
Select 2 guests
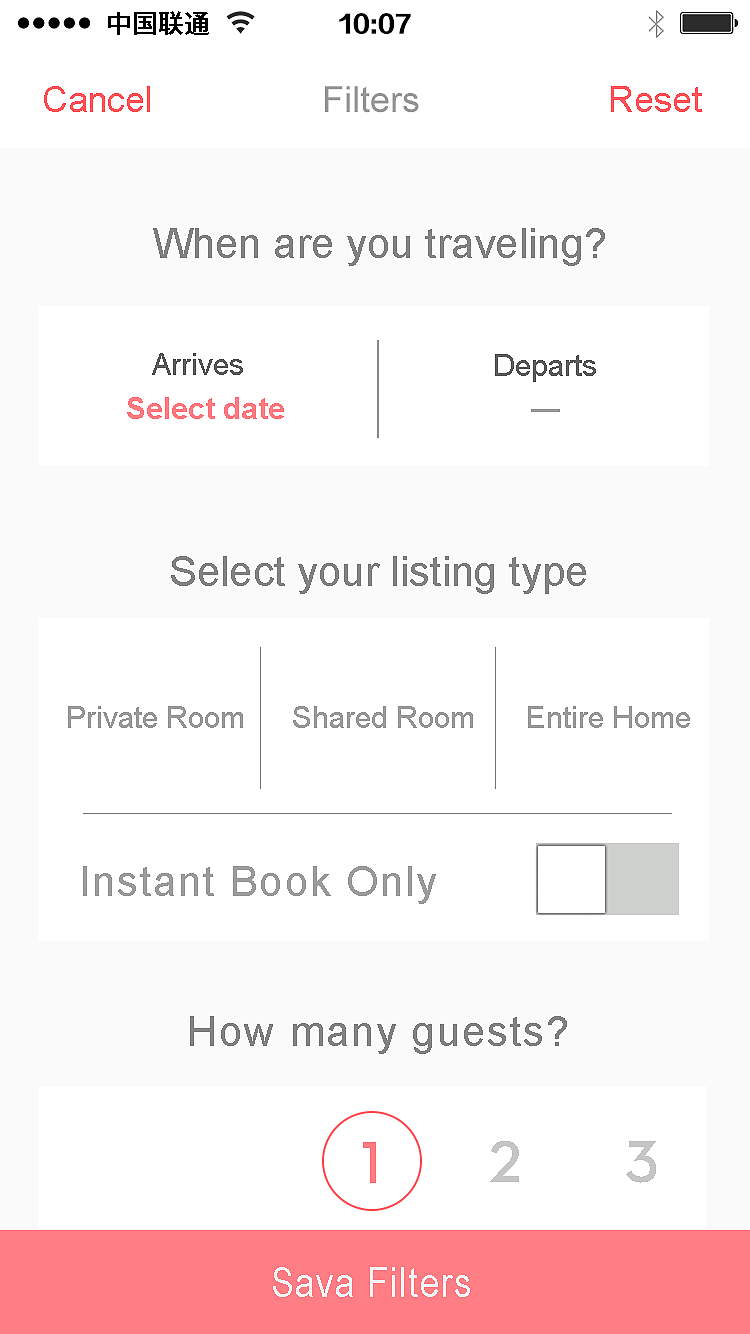pyautogui.click(x=504, y=1160)
